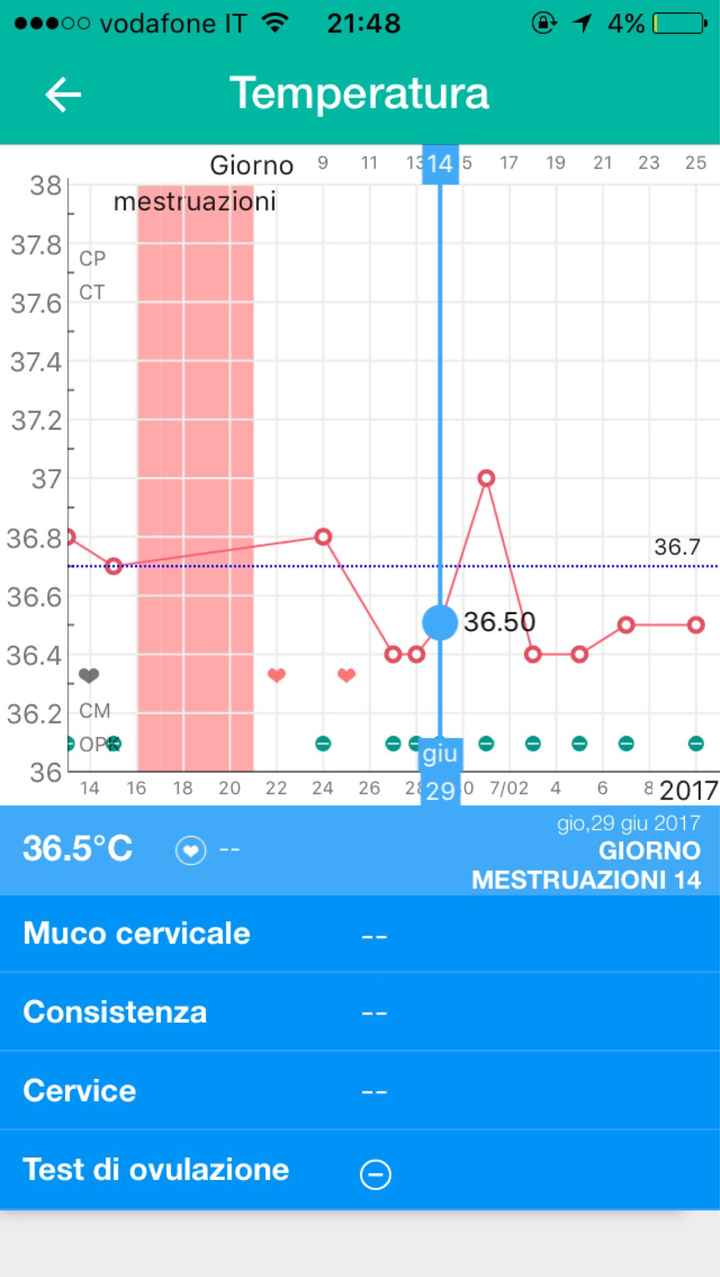This screenshot has width=720, height=1277.
Task: Select the gray heart icon on the chart
Action: [88, 675]
